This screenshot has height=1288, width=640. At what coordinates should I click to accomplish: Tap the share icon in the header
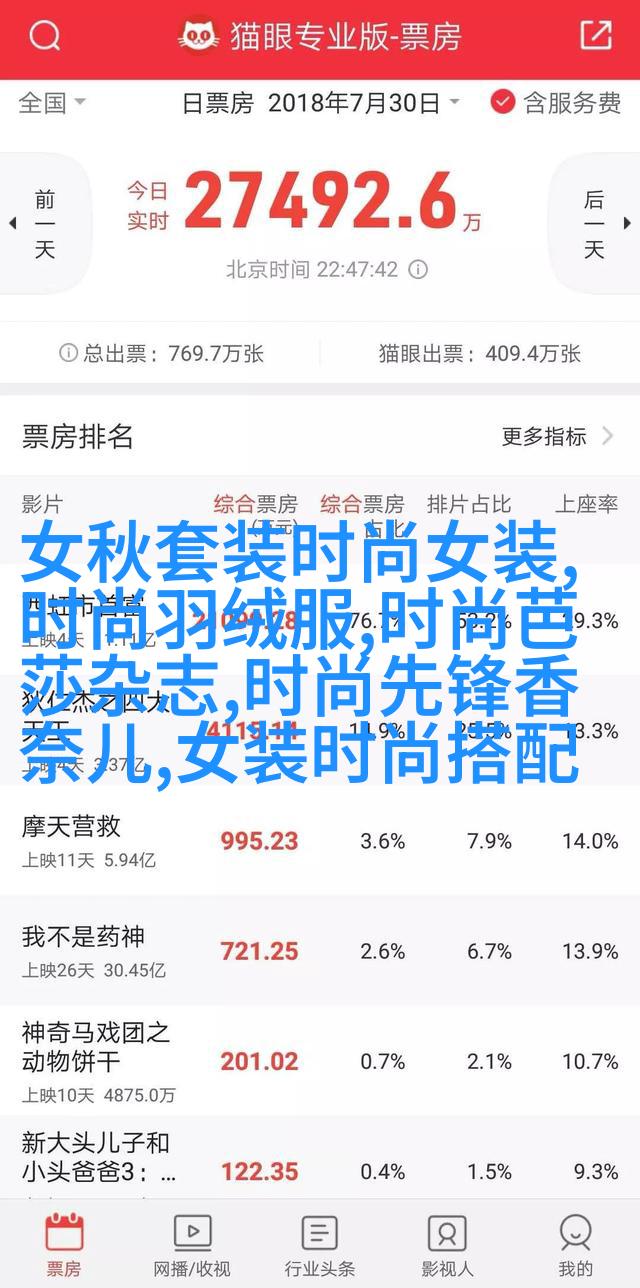595,37
